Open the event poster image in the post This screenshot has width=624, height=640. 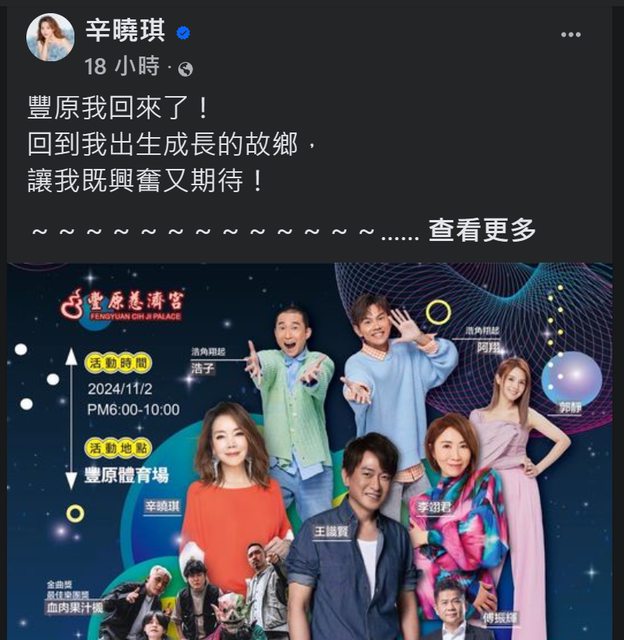coord(310,450)
